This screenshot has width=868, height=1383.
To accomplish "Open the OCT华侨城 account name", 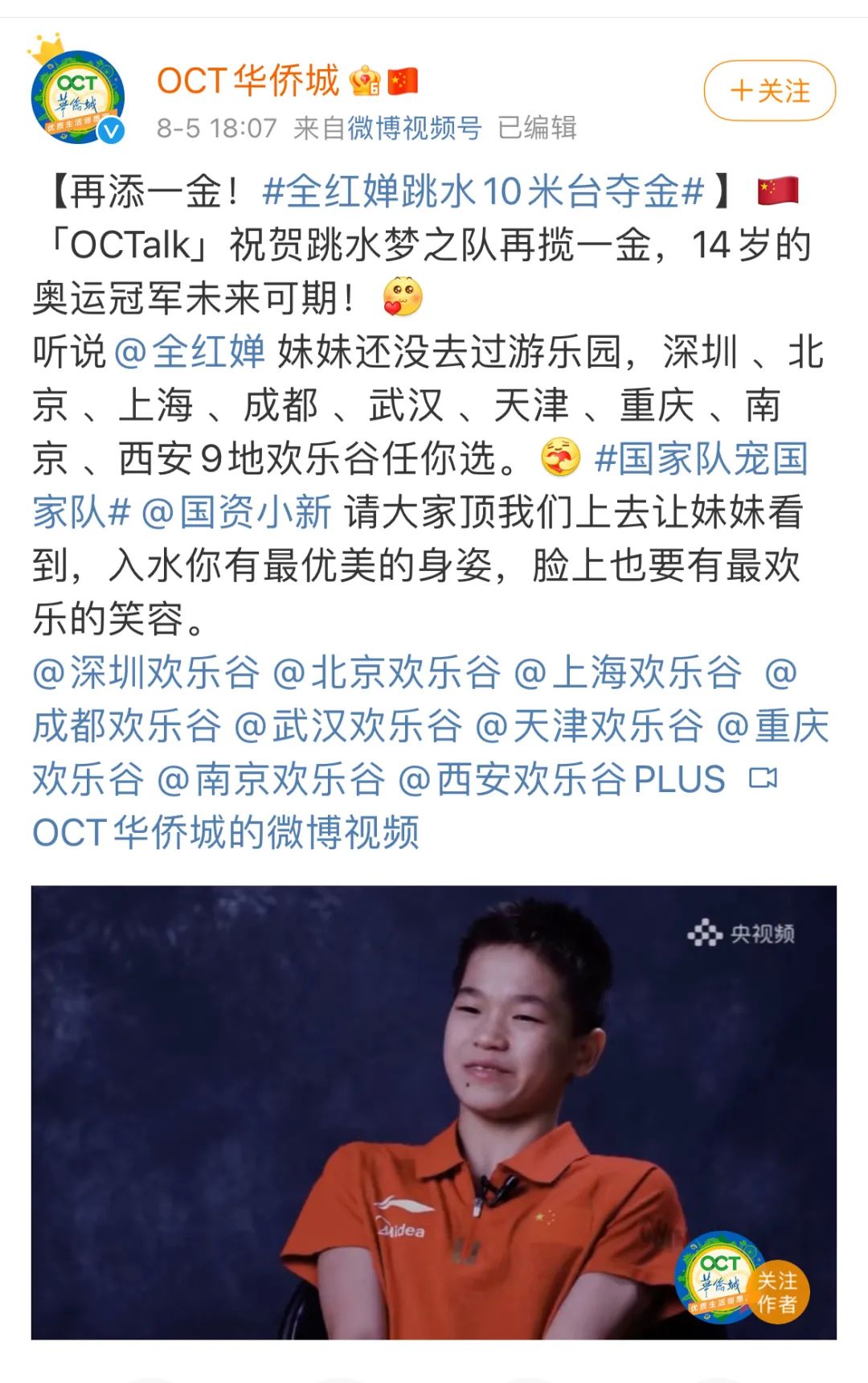I will pos(248,81).
